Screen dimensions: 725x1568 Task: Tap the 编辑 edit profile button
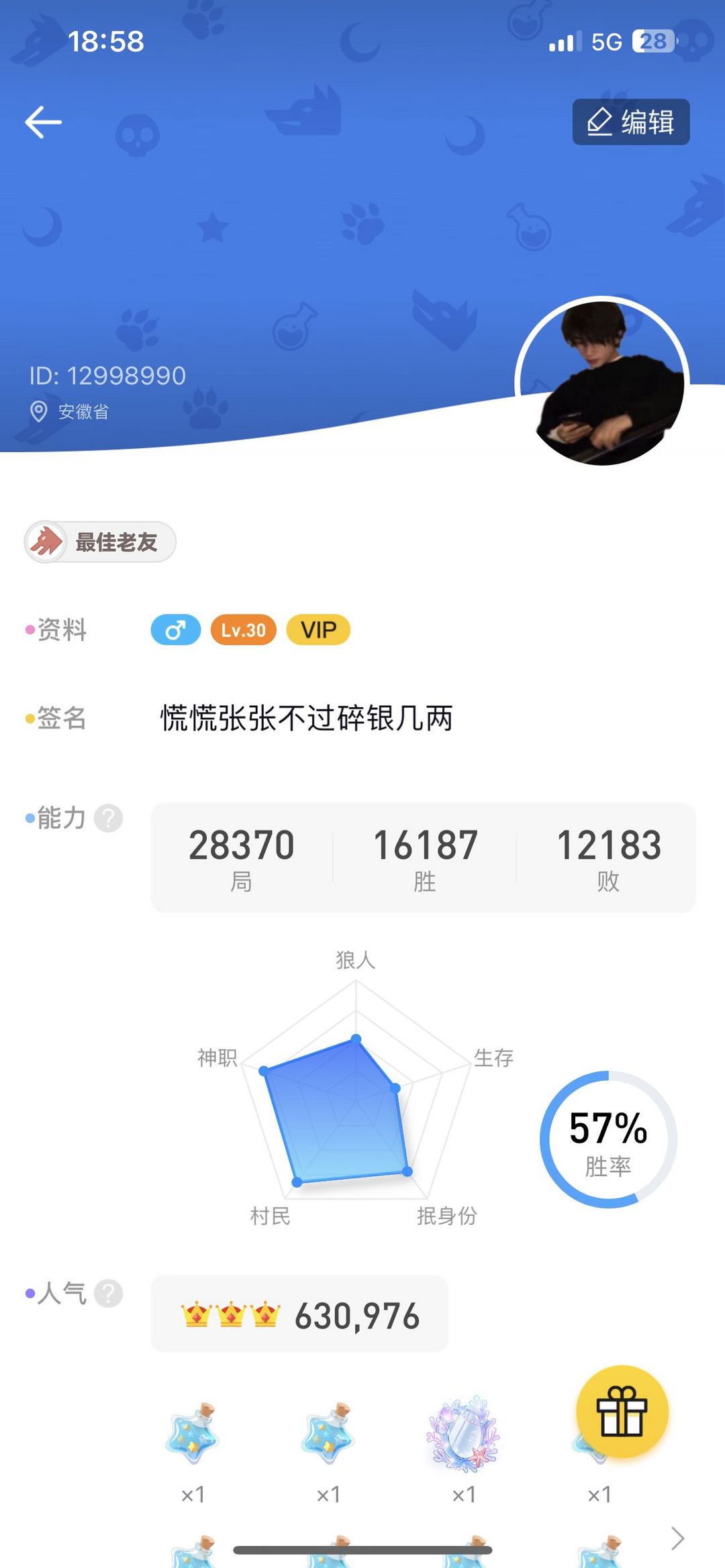631,122
